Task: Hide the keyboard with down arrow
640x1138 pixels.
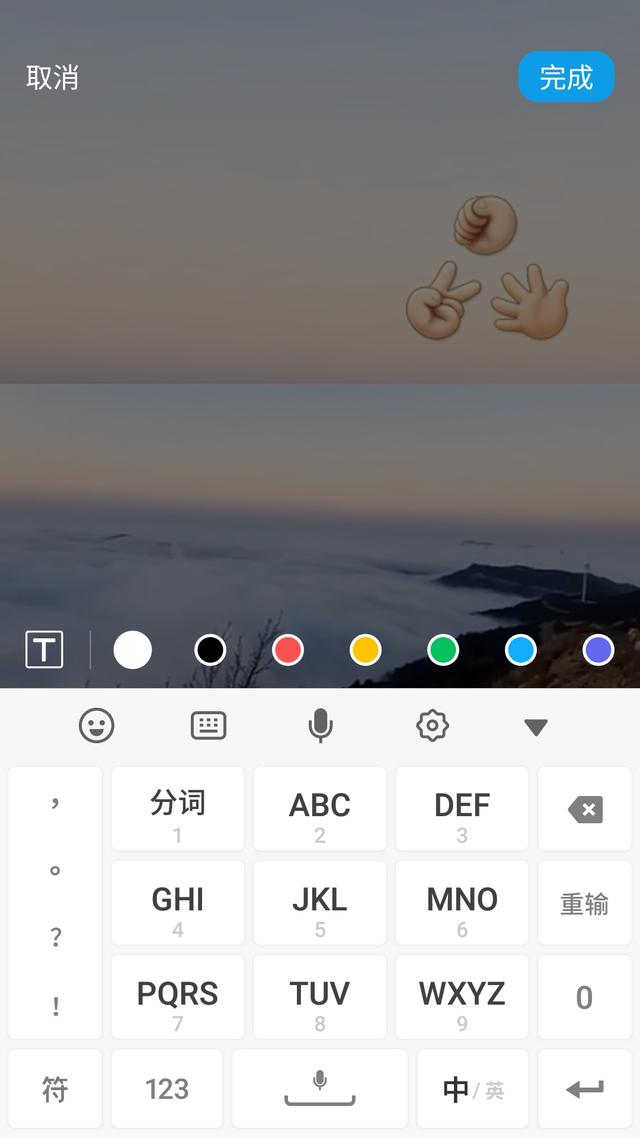Action: tap(536, 727)
